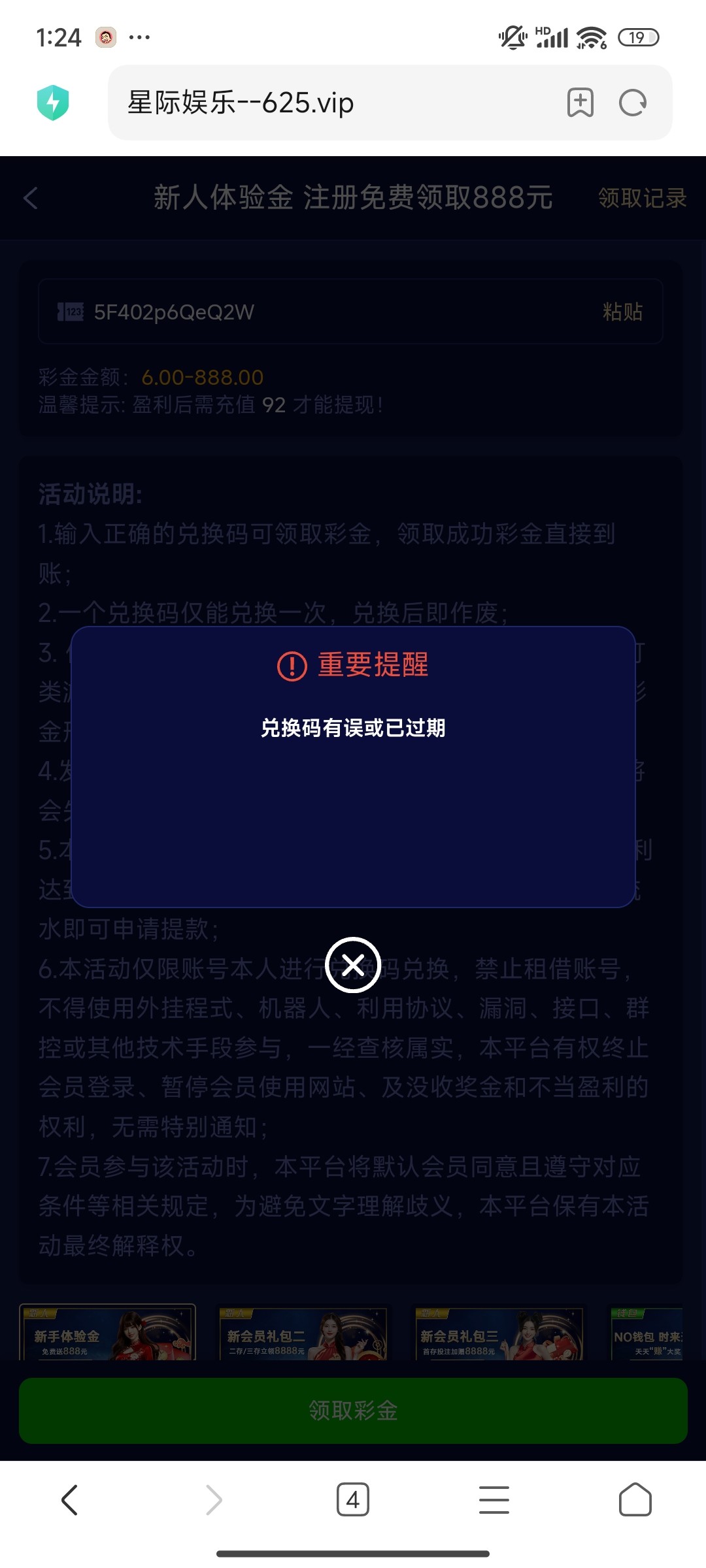The height and width of the screenshot is (1568, 706).
Task: Open the browser menu
Action: 494,1499
